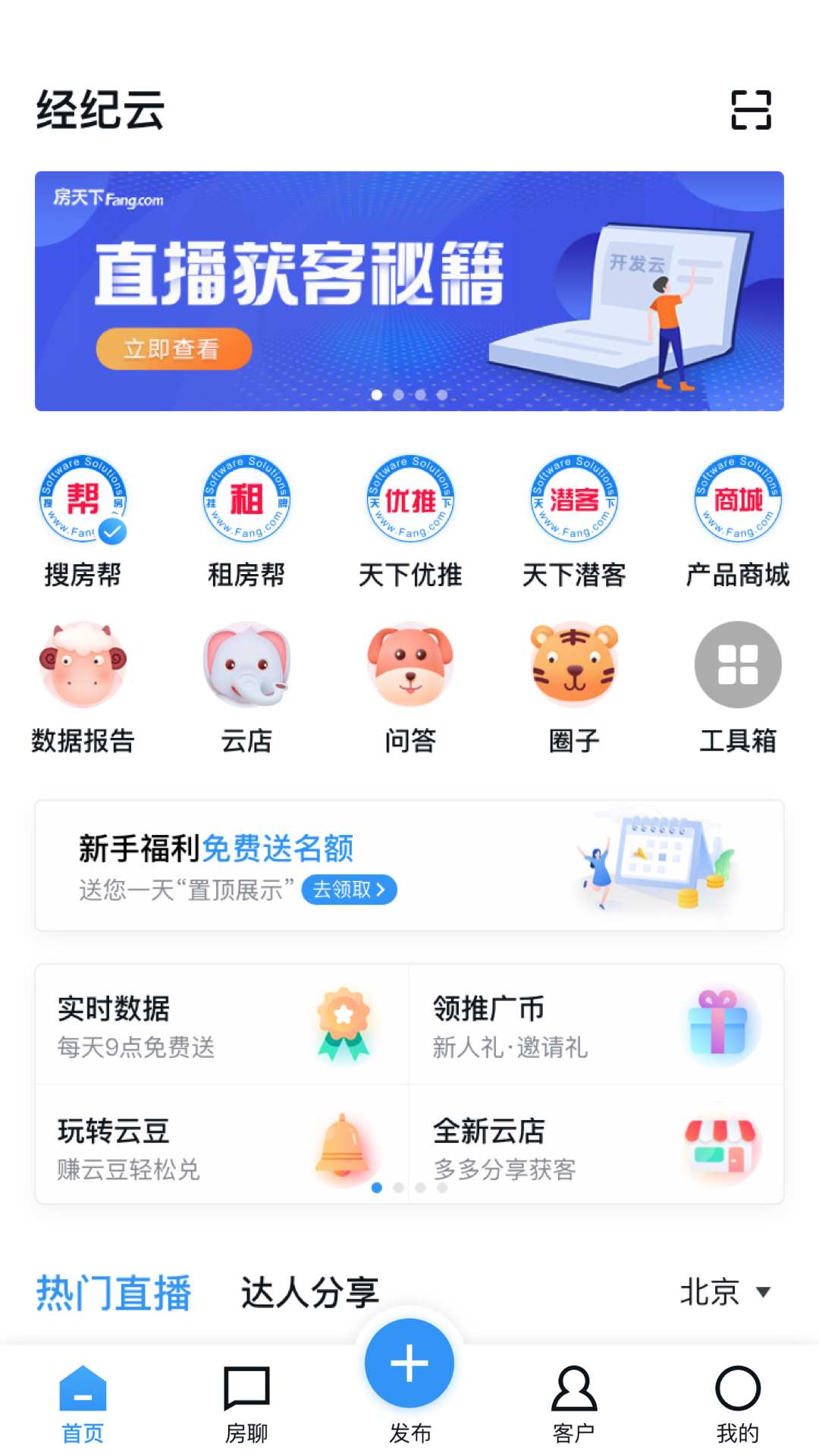Open the 工具箱 grid icon
The height and width of the screenshot is (1456, 819).
736,665
